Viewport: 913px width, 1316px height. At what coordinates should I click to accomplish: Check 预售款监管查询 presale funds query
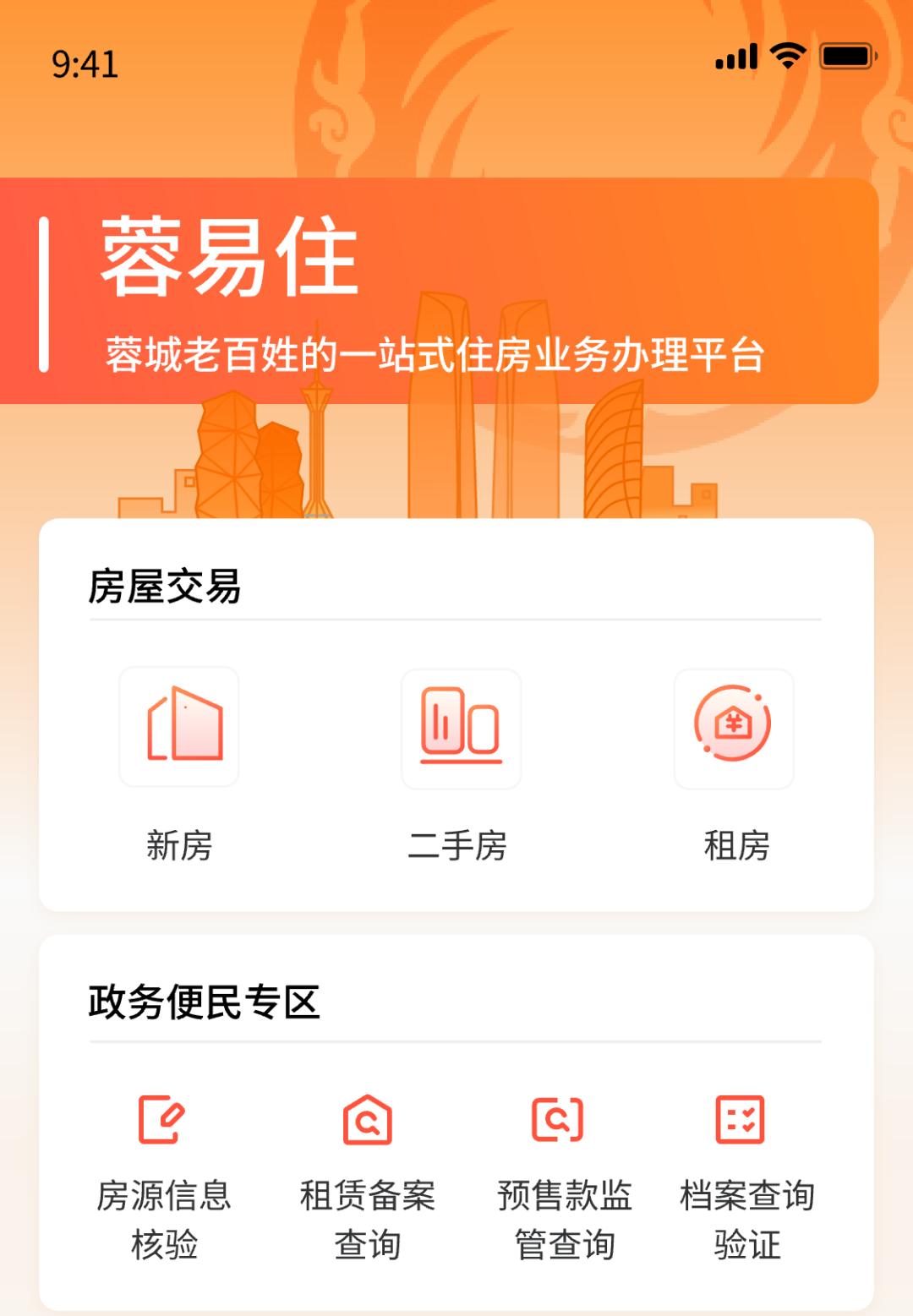pyautogui.click(x=559, y=1120)
